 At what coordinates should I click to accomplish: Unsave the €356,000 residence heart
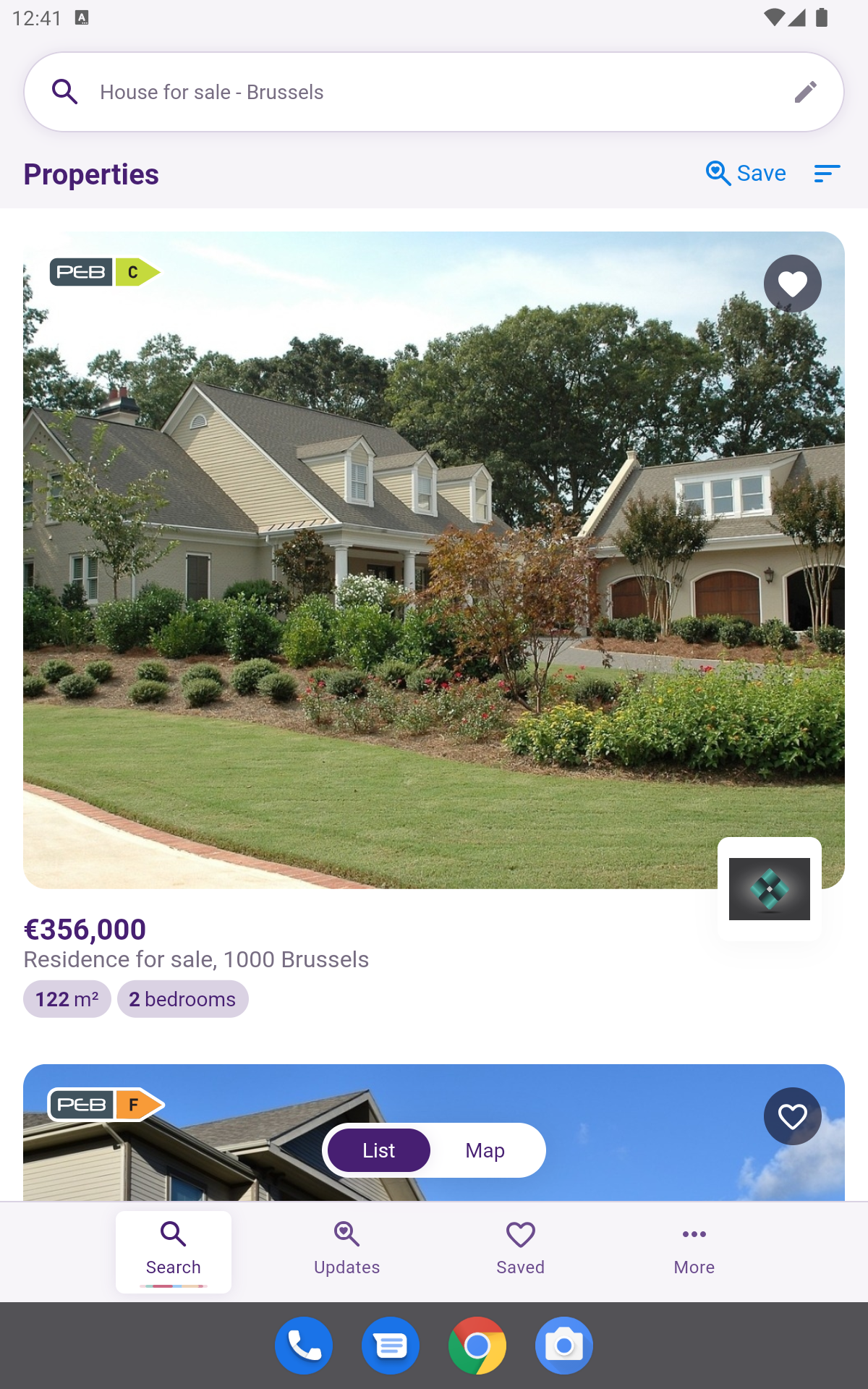tap(792, 284)
